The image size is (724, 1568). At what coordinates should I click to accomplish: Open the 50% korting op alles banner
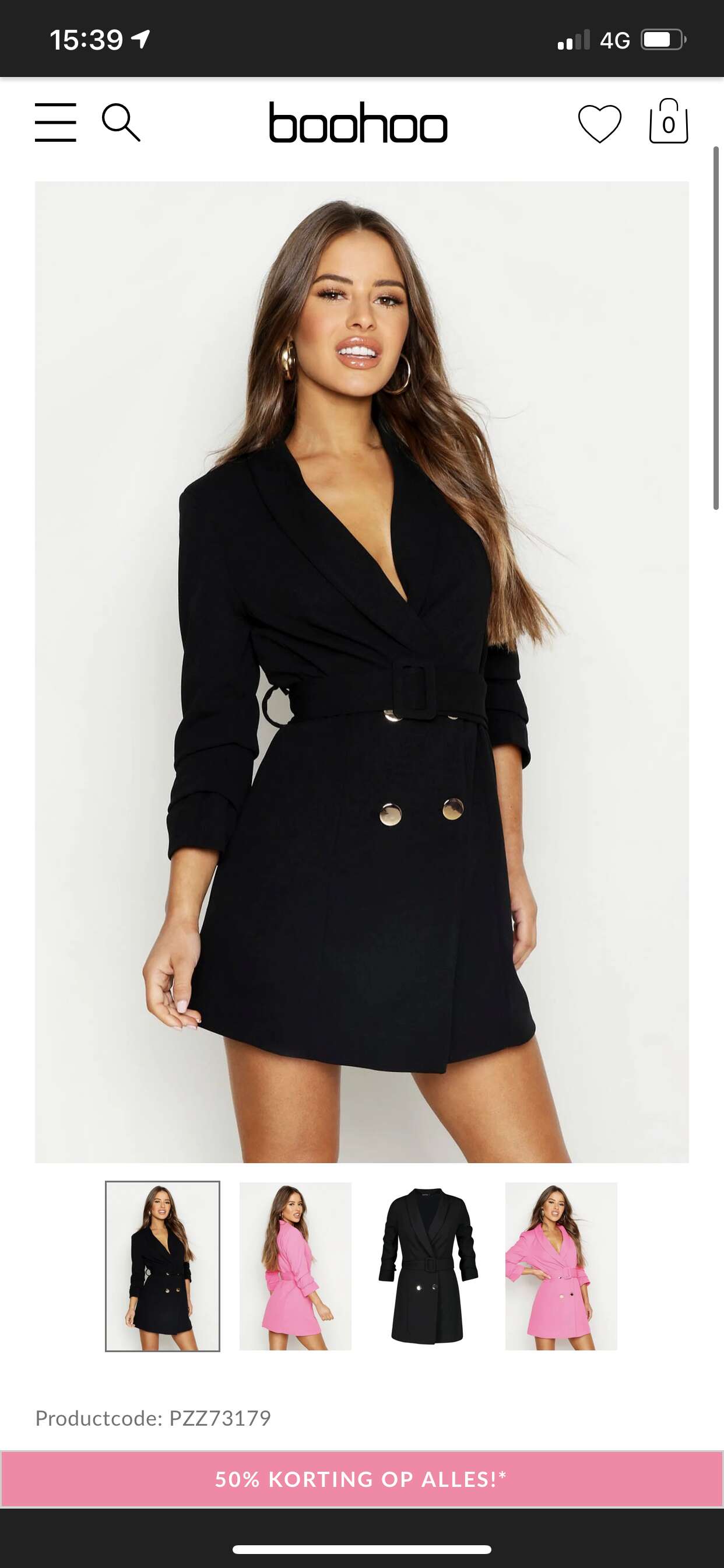(362, 1479)
